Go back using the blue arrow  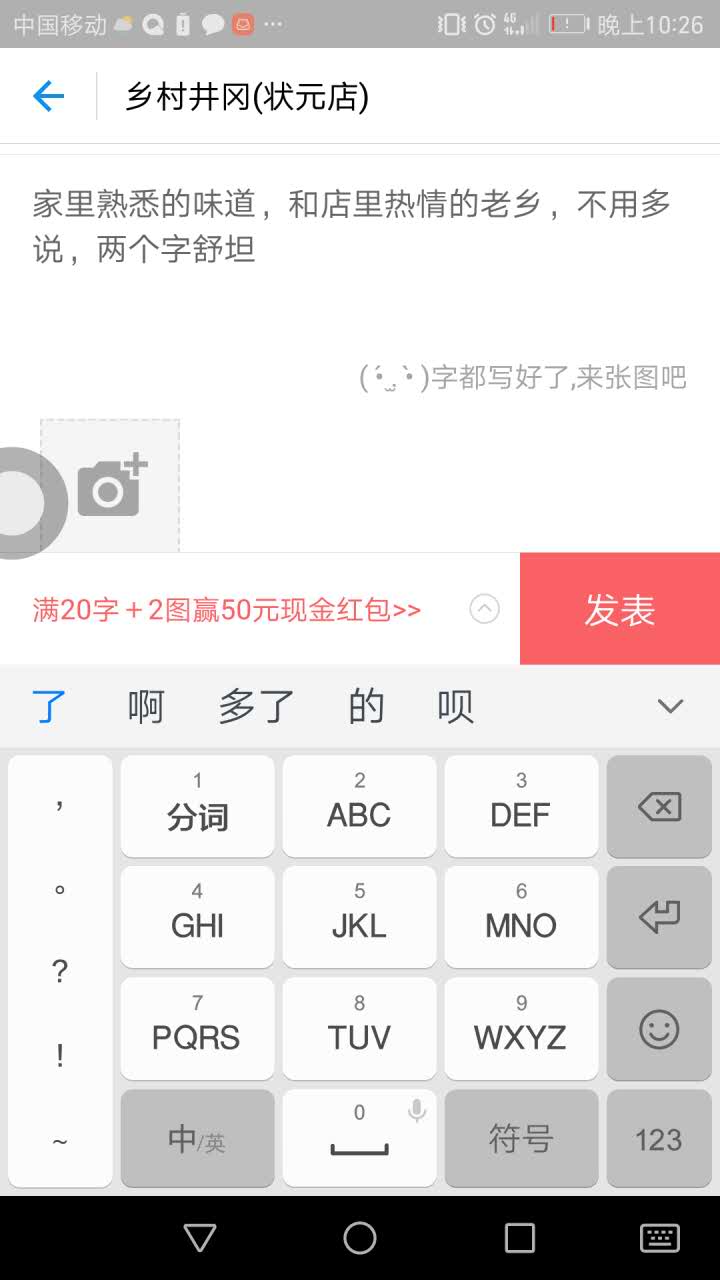[48, 96]
